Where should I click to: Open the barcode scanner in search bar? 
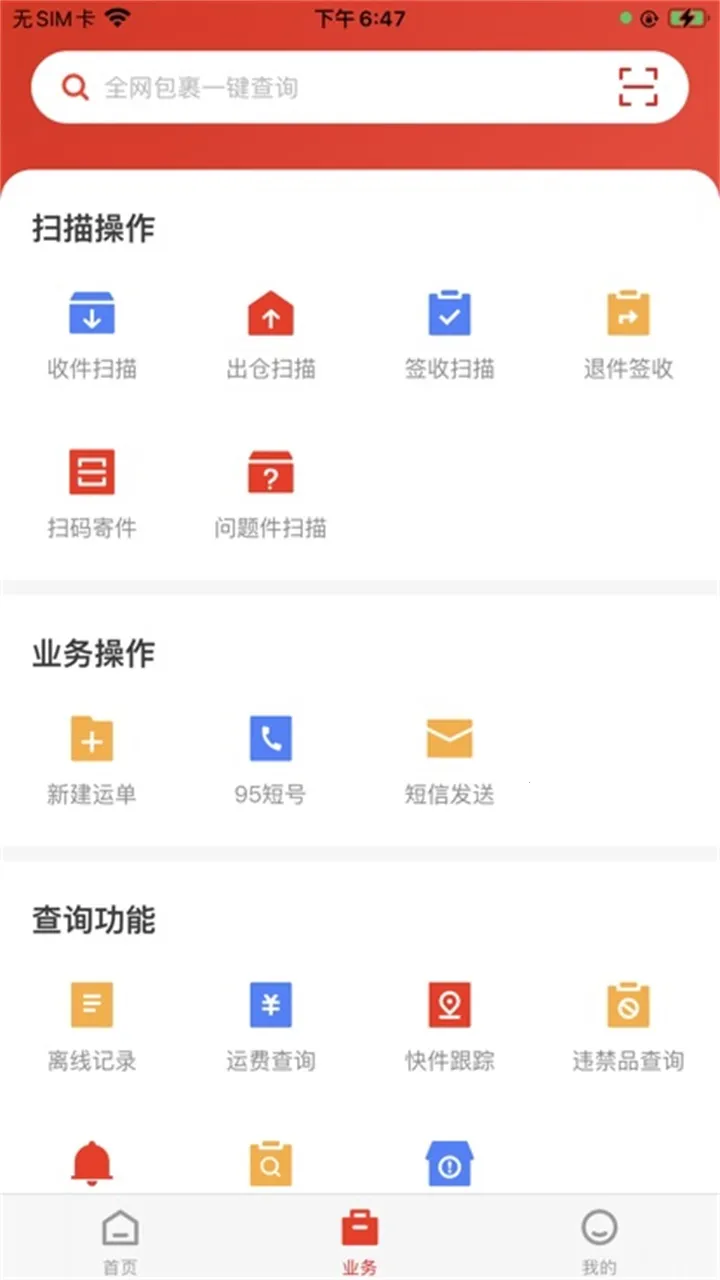pos(637,86)
